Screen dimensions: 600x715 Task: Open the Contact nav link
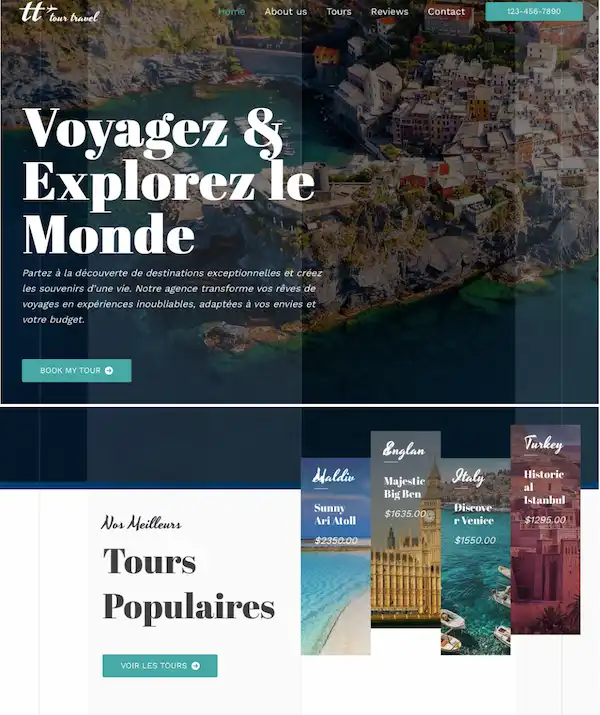pyautogui.click(x=446, y=12)
